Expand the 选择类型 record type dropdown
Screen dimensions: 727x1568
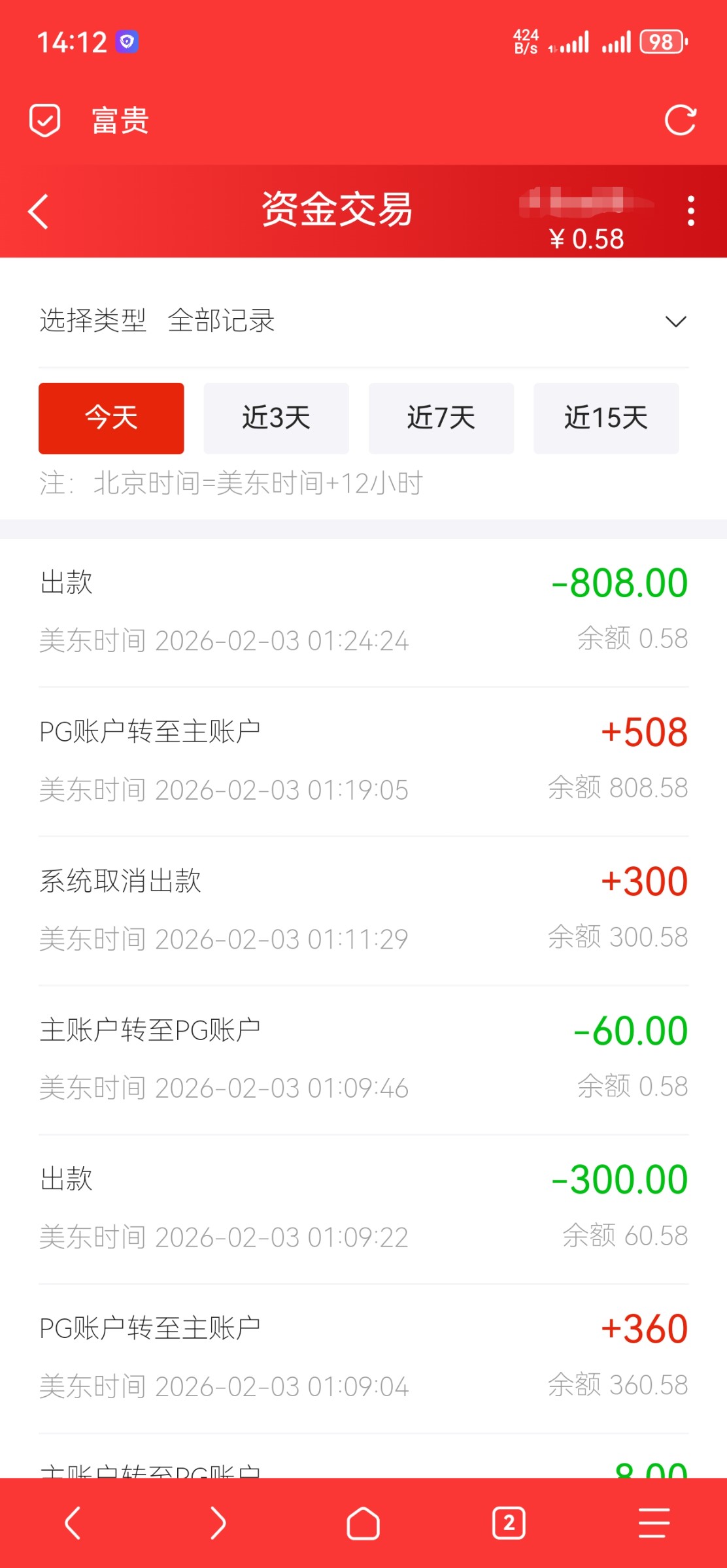(675, 321)
